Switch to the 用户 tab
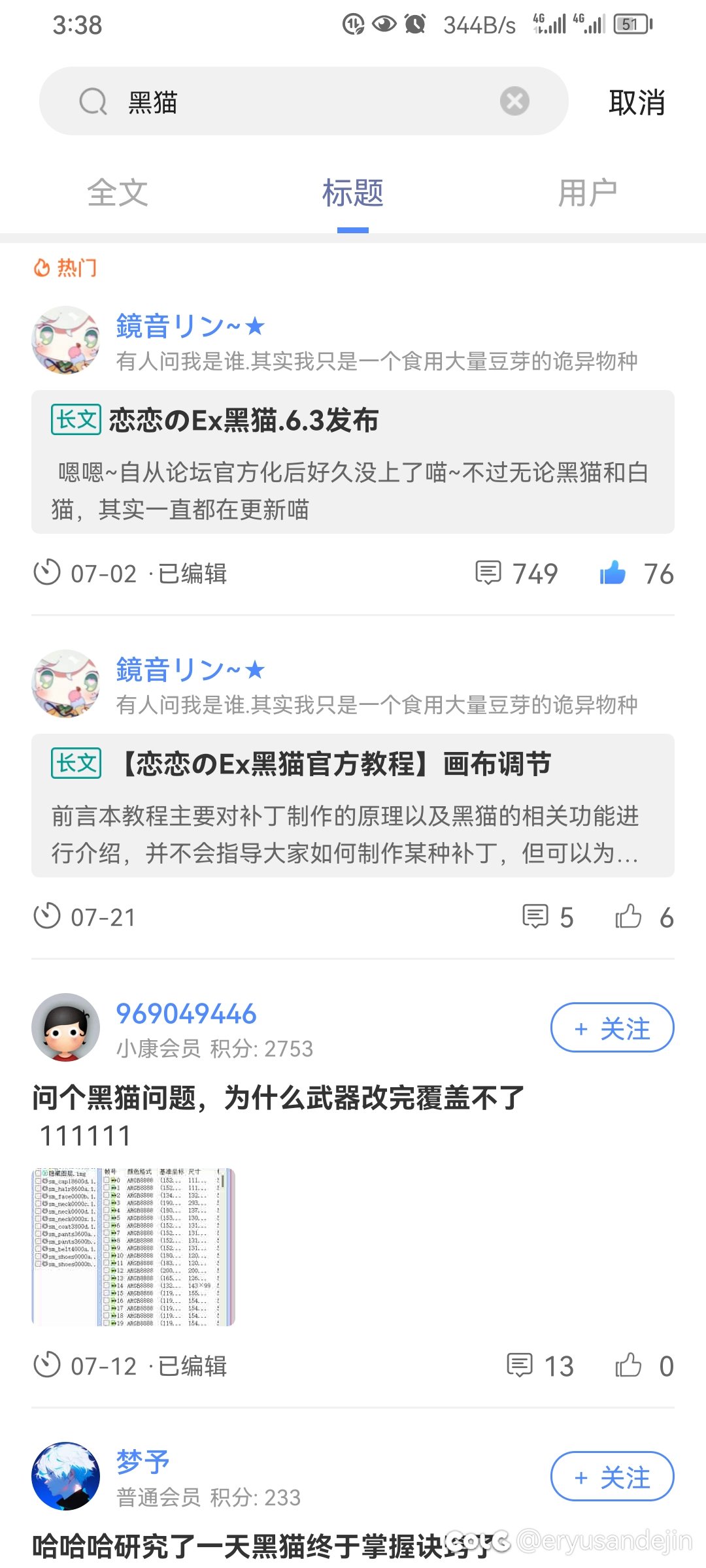 [x=587, y=193]
